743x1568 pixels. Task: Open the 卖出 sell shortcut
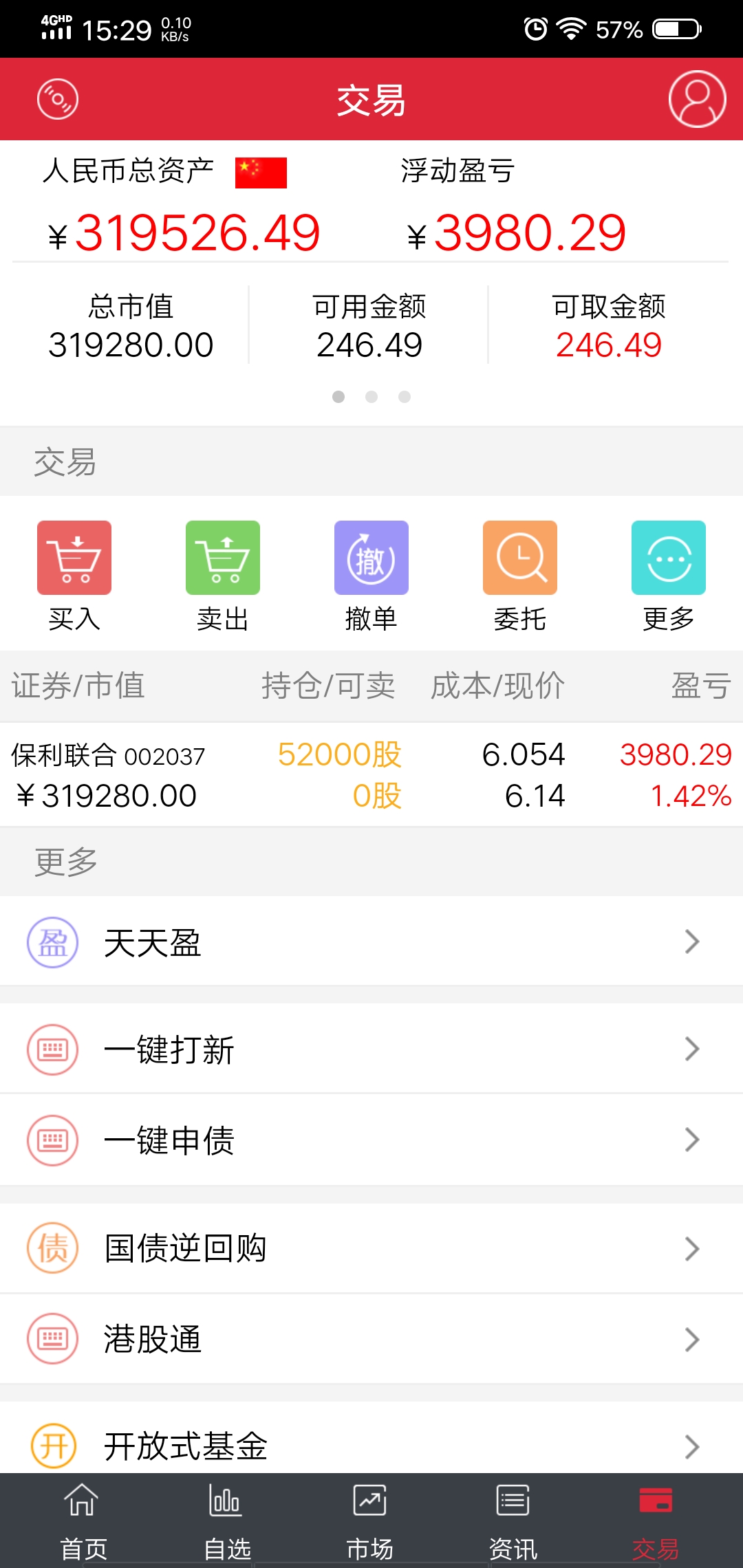tap(223, 576)
